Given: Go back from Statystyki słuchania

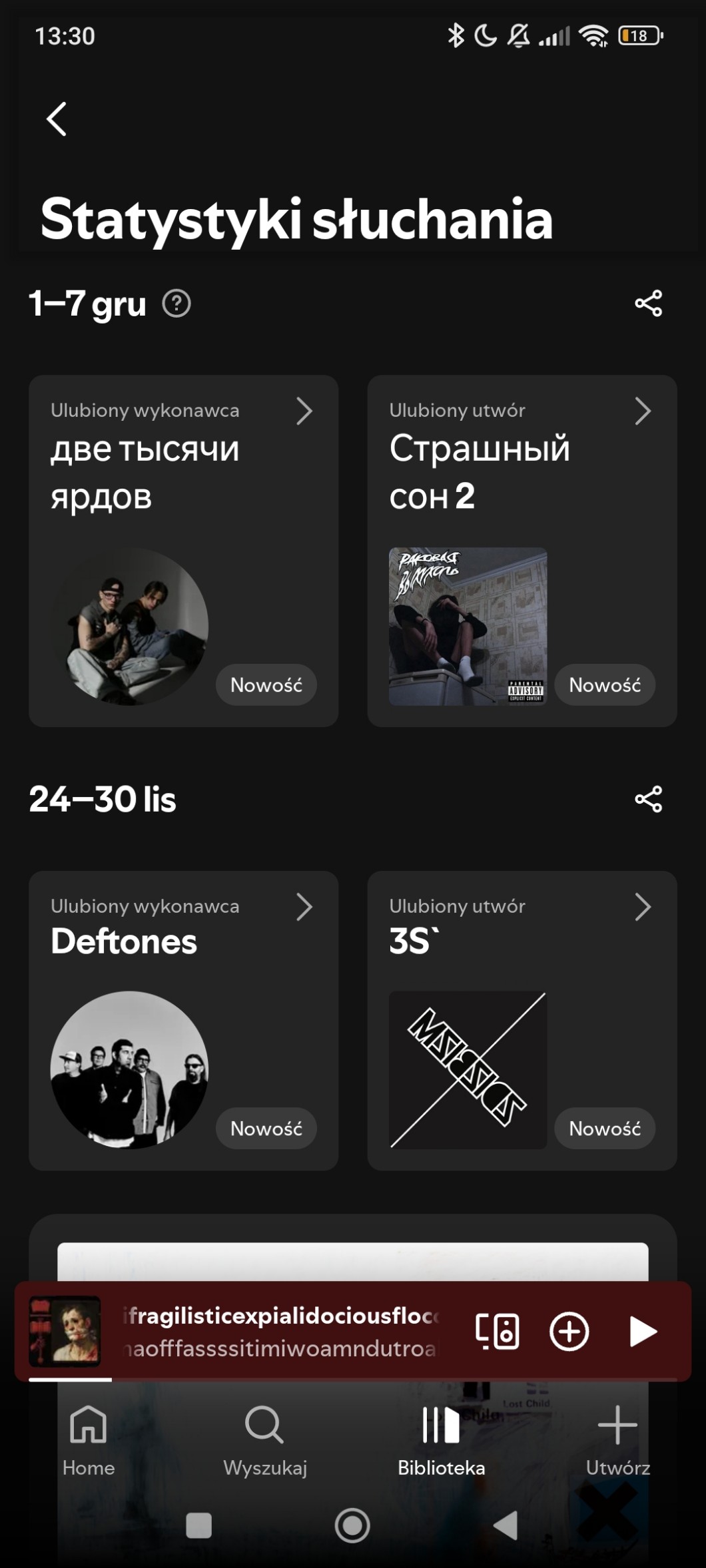Looking at the screenshot, I should click(57, 119).
